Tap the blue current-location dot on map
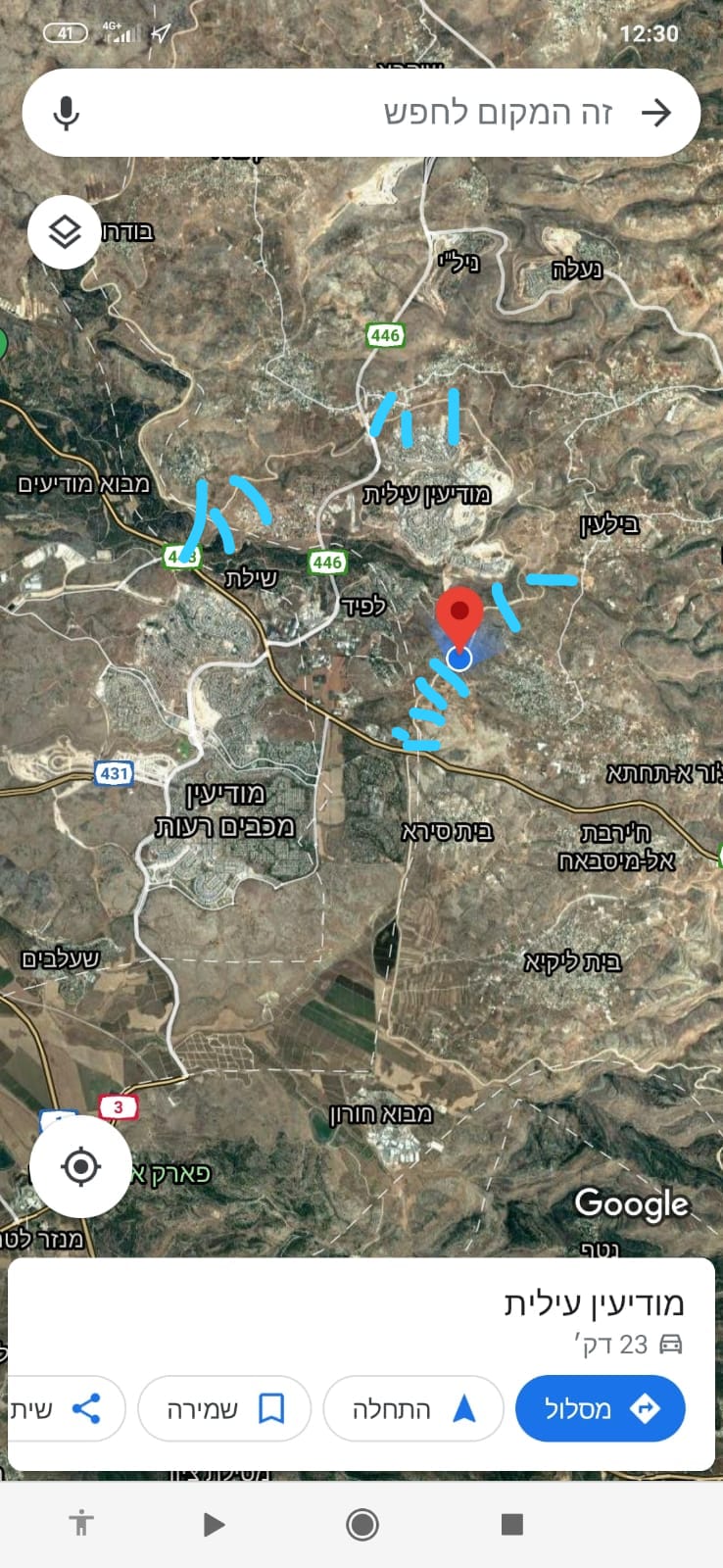723x1568 pixels. 460,660
